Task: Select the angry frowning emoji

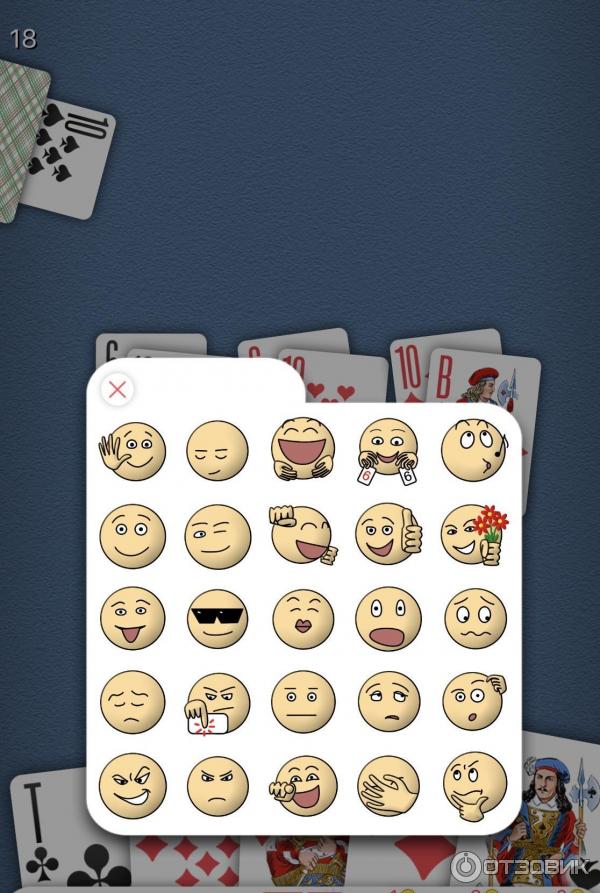Action: (217, 785)
